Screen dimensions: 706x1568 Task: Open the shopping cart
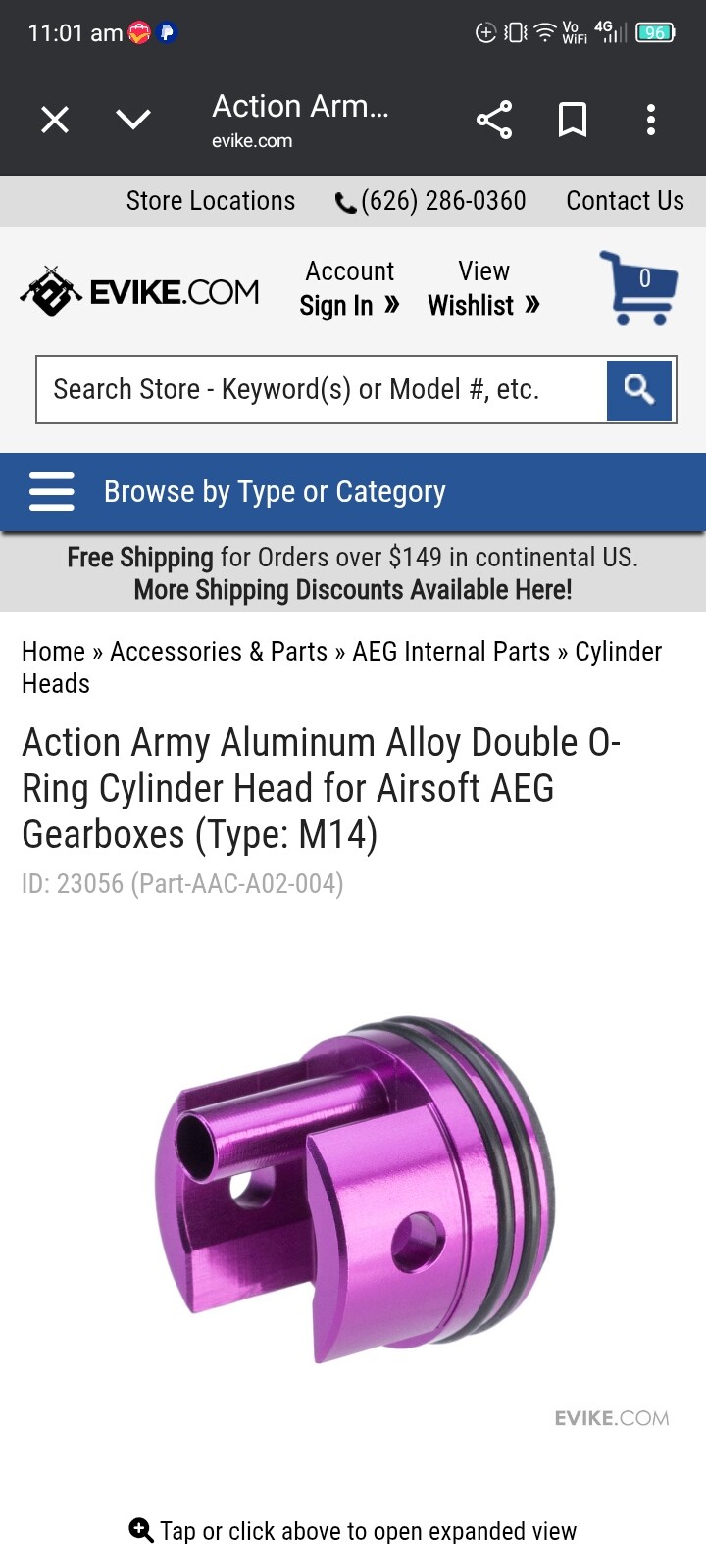[x=639, y=288]
